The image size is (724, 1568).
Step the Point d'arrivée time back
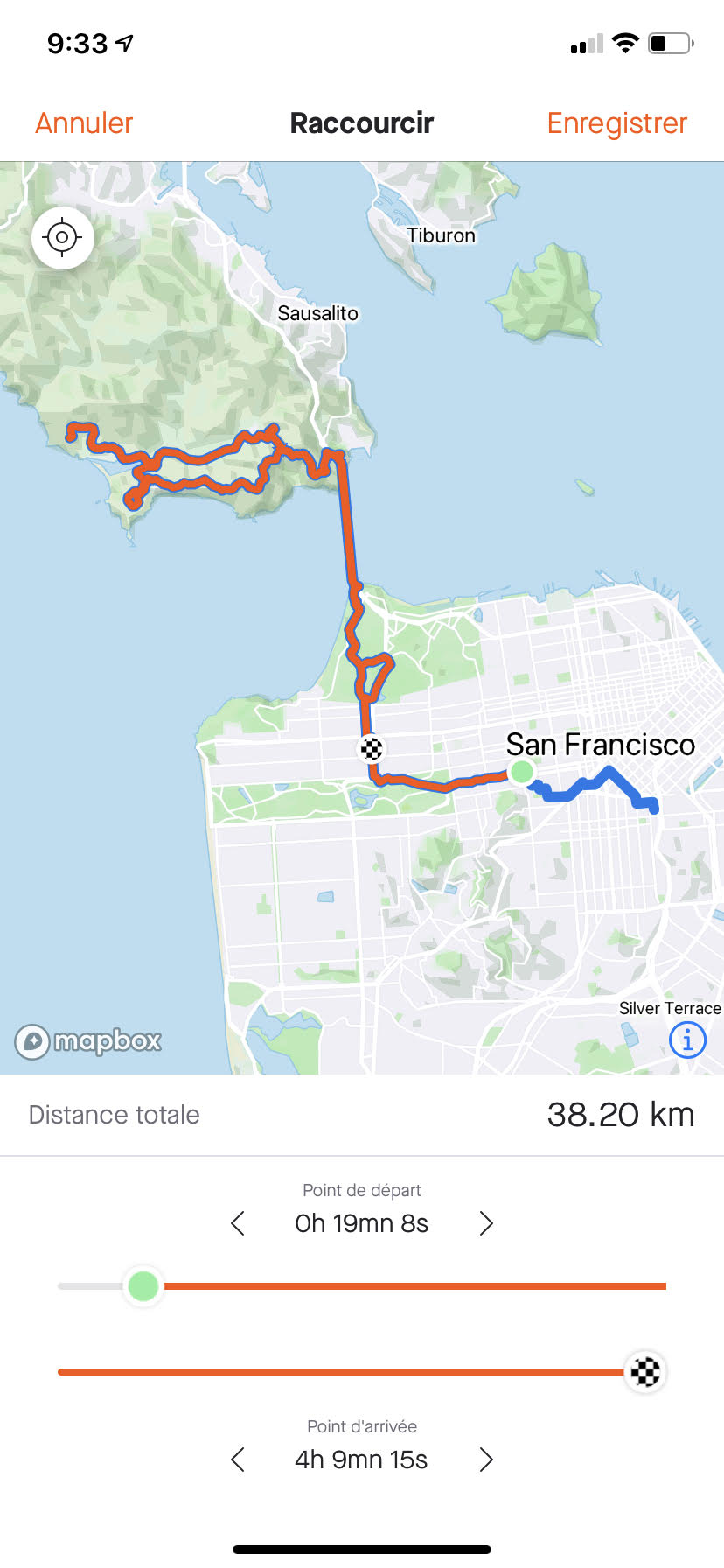[x=238, y=1459]
